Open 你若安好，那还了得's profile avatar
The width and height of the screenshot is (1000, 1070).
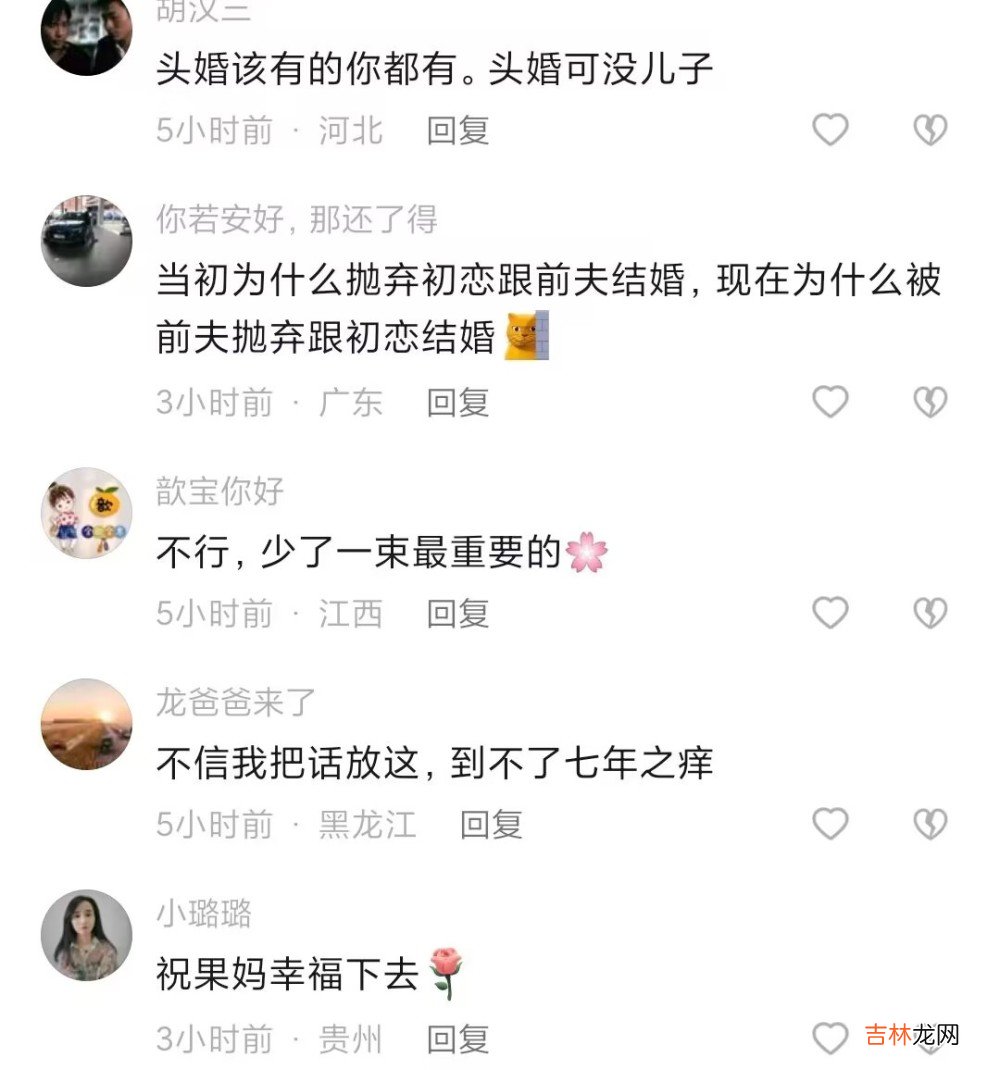coord(87,241)
